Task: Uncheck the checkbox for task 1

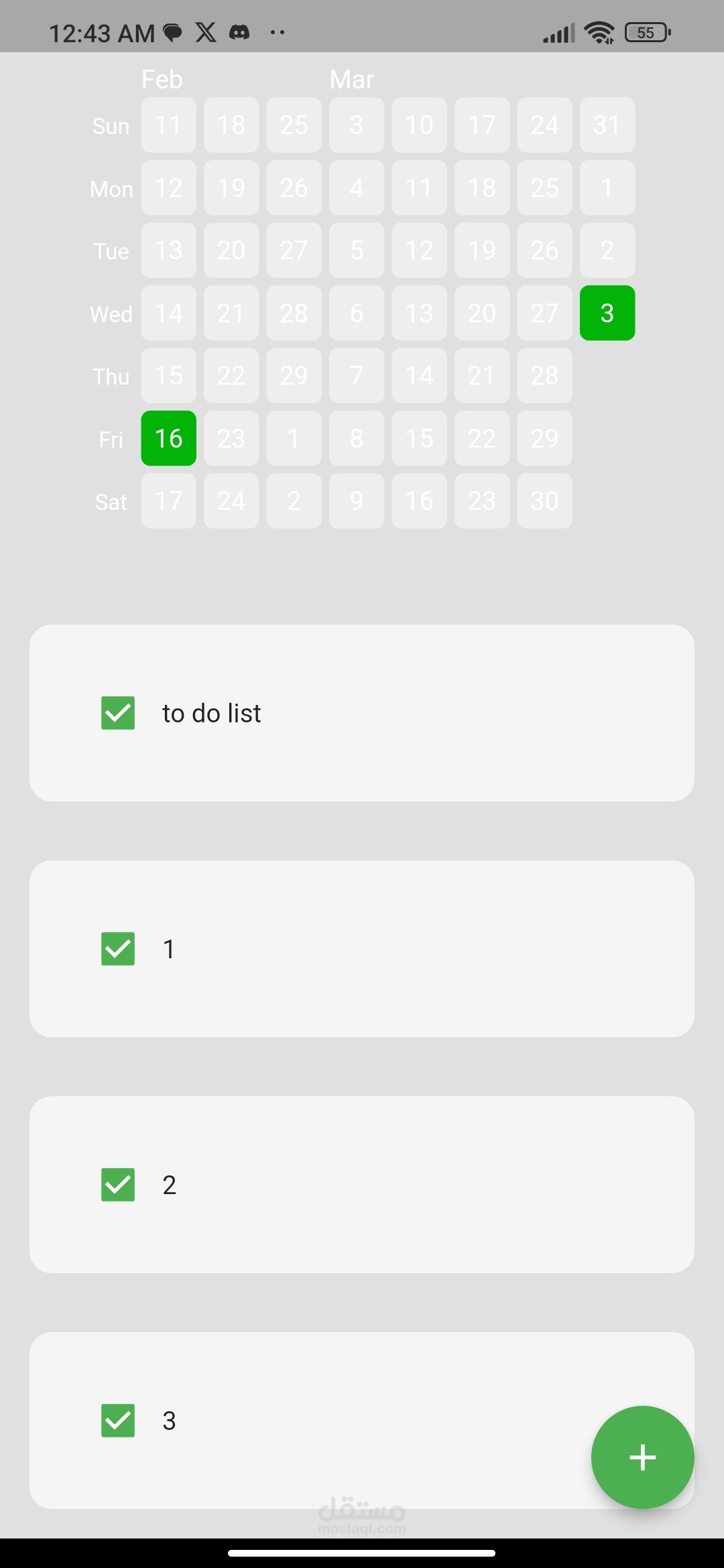Action: pos(118,949)
